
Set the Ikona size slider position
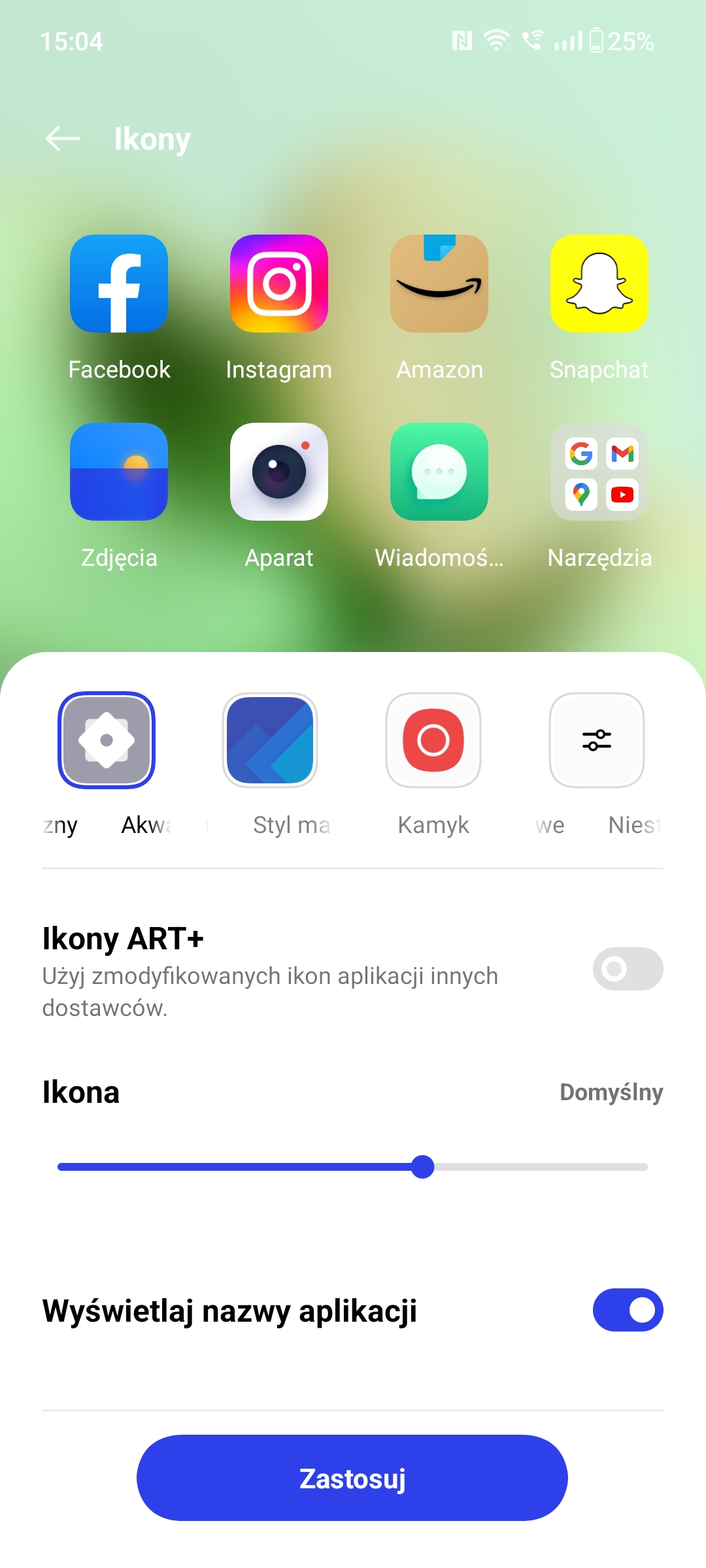tap(423, 1167)
